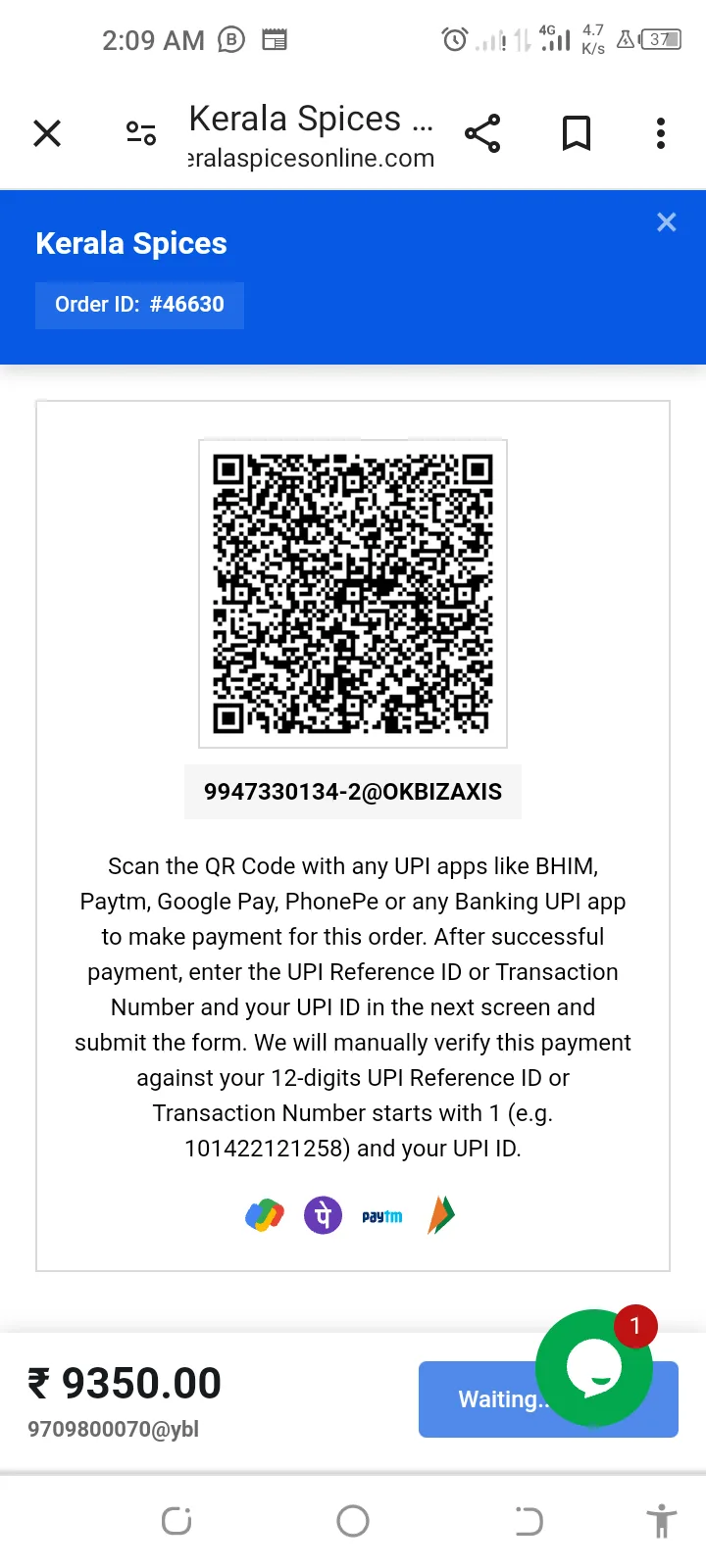This screenshot has height=1568, width=706.
Task: Dismiss the Kerala Spices payment dialog
Action: (x=667, y=222)
